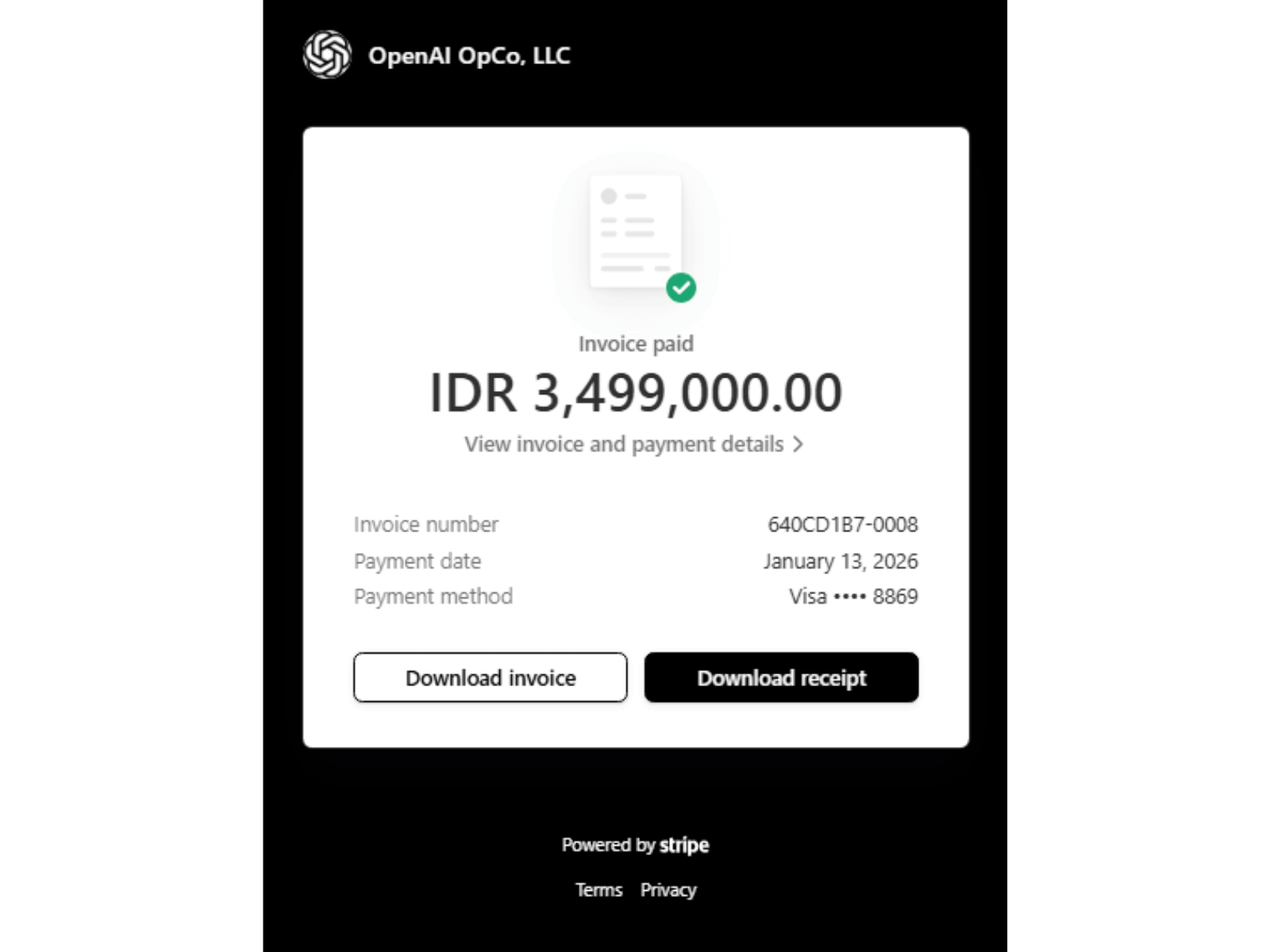Open the Powered by Stripe link
This screenshot has height=952, width=1270.
click(x=635, y=845)
